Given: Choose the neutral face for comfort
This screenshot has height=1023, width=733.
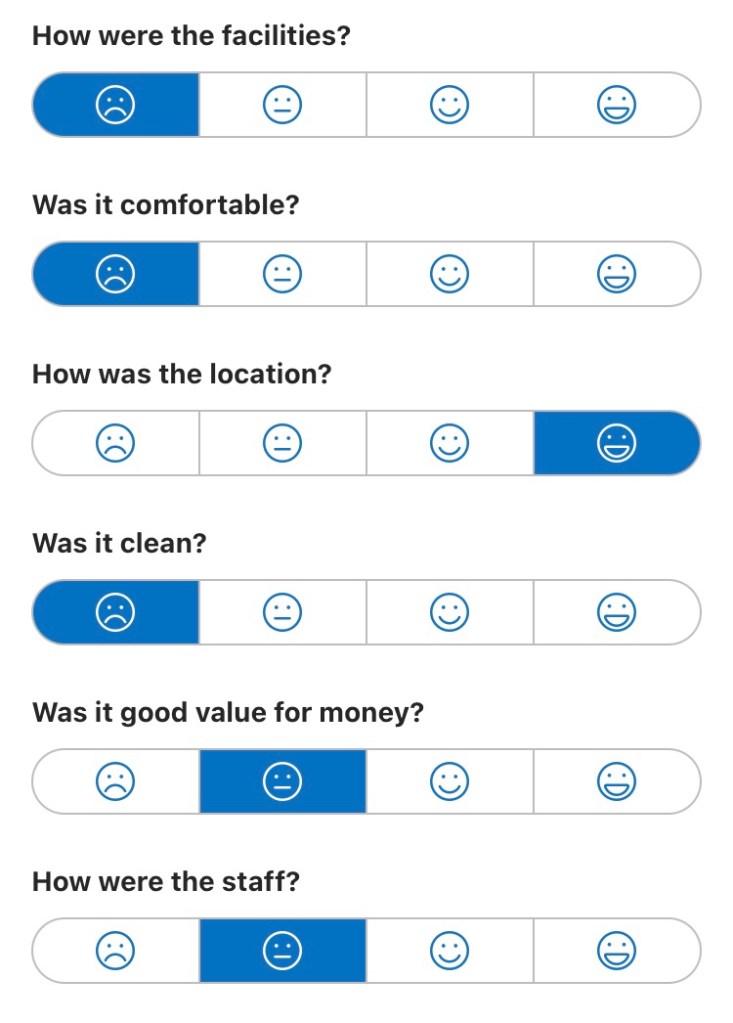Looking at the screenshot, I should tap(282, 273).
